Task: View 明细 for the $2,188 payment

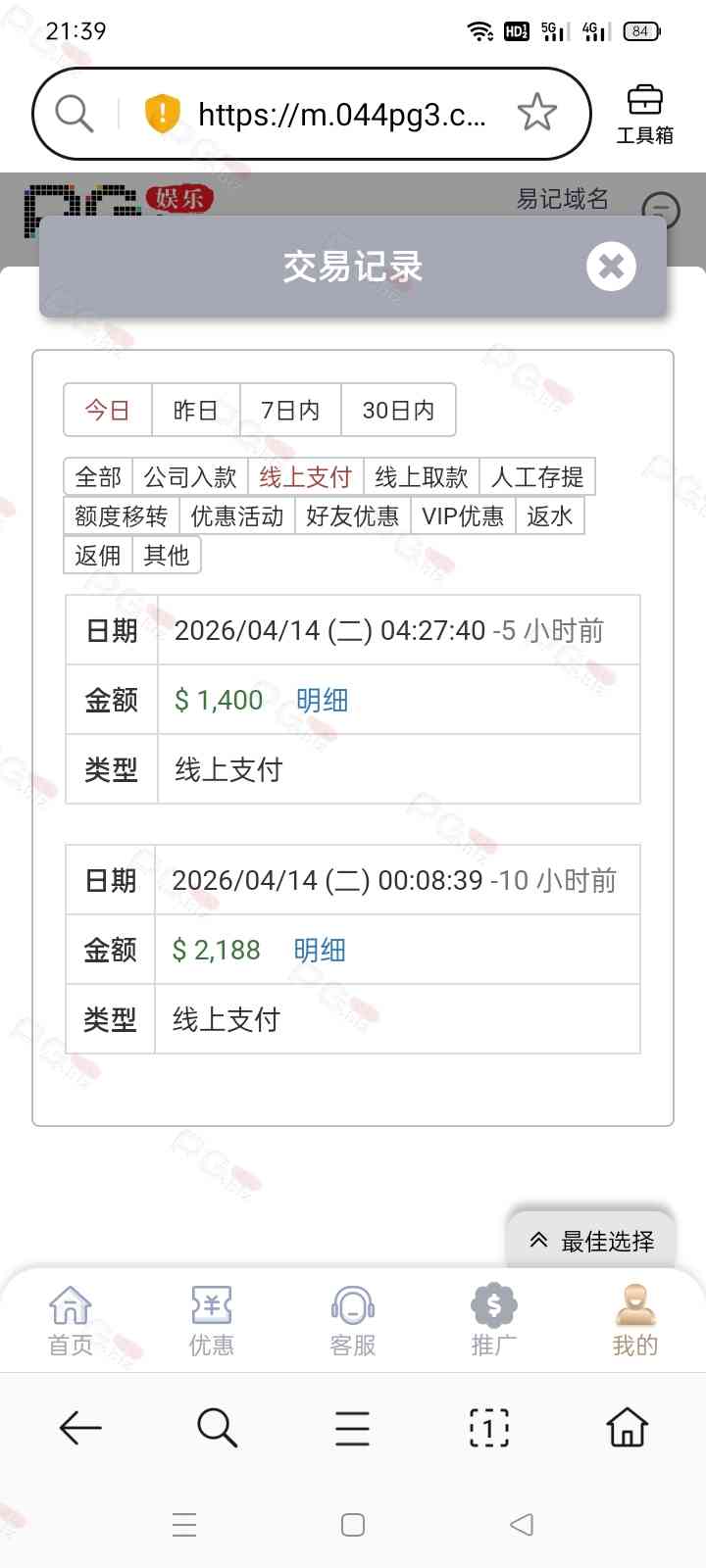Action: click(320, 950)
